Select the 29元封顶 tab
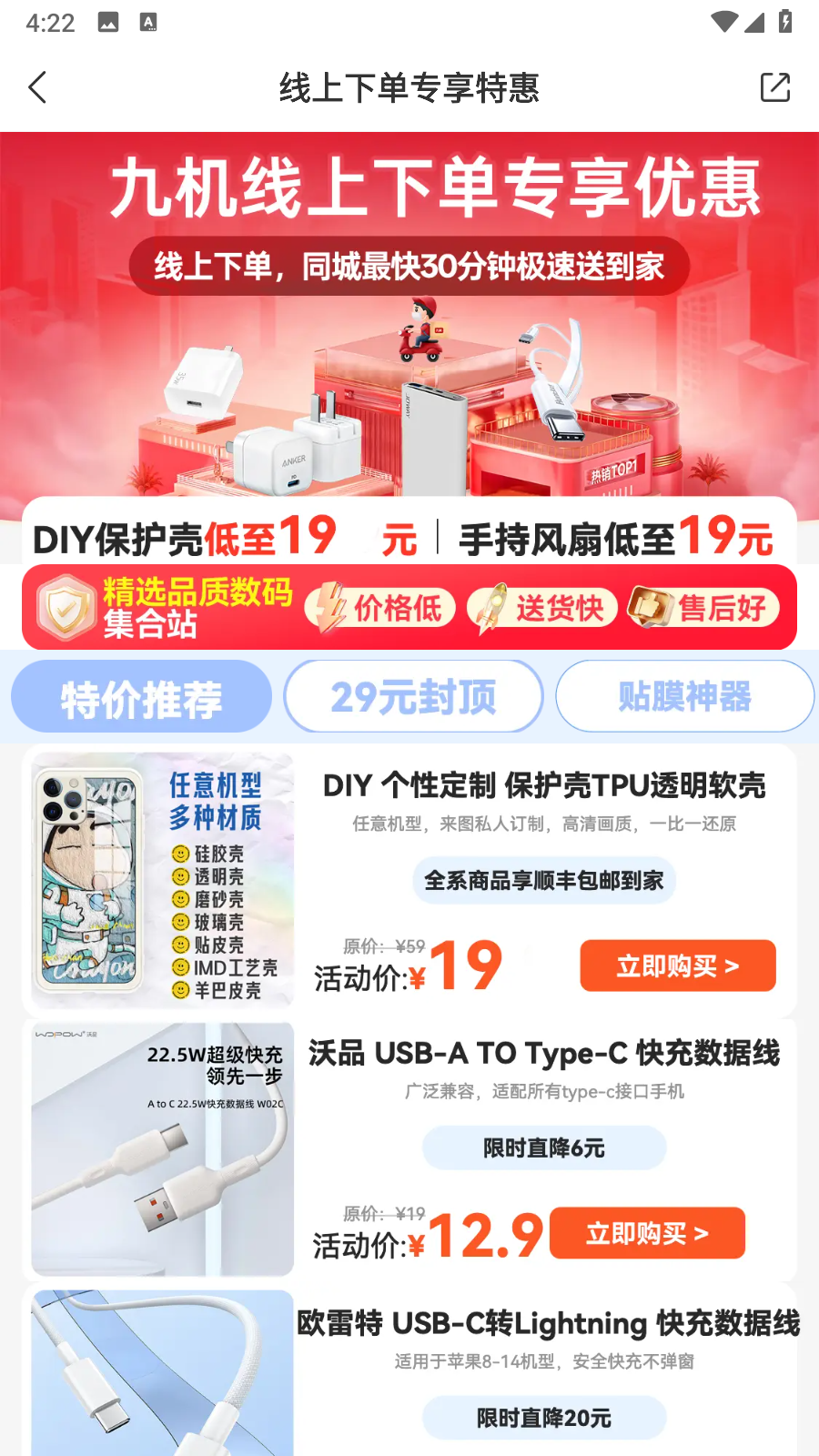This screenshot has width=819, height=1456. [413, 698]
